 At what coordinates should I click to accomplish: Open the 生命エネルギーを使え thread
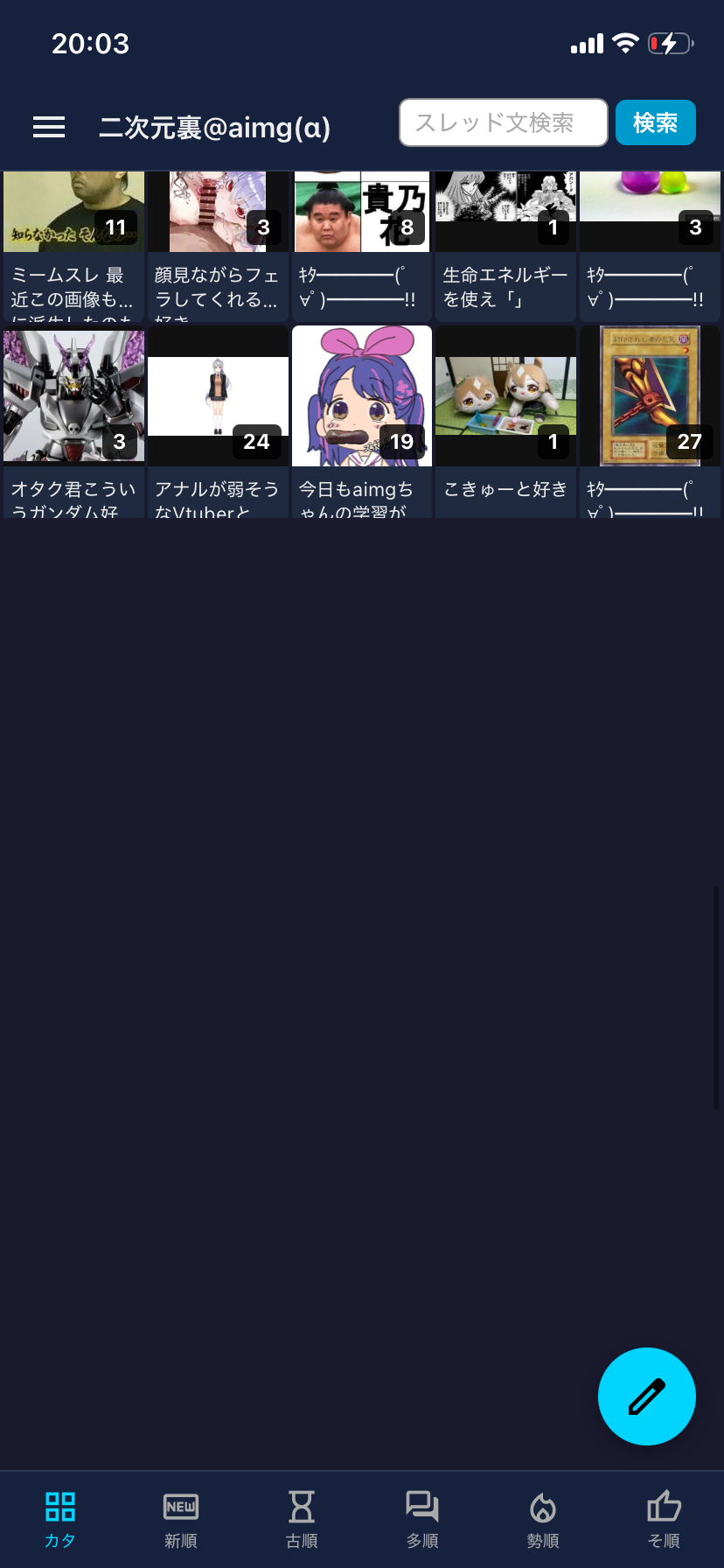tap(505, 245)
